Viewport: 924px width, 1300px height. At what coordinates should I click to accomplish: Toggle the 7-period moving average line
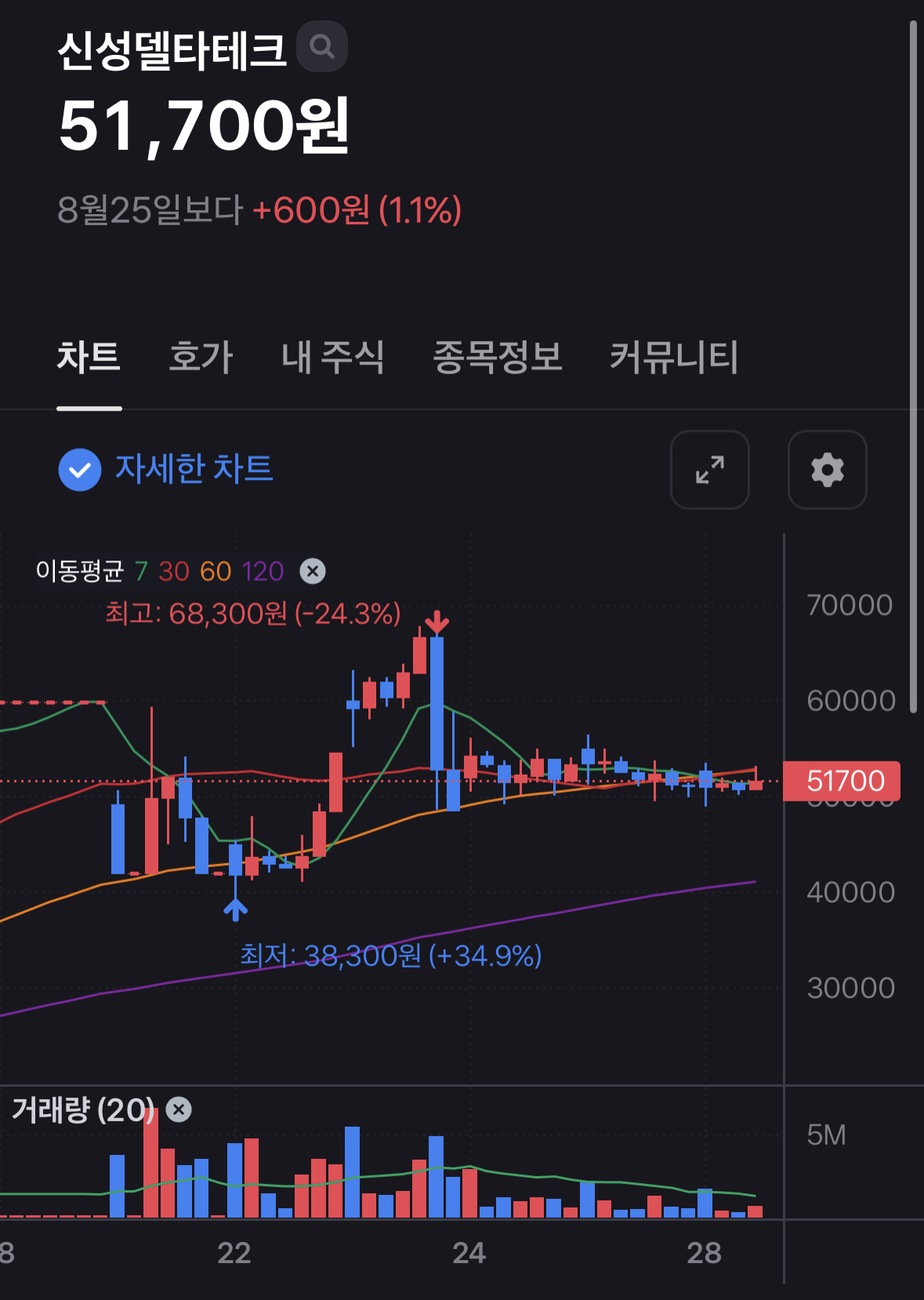click(x=143, y=570)
